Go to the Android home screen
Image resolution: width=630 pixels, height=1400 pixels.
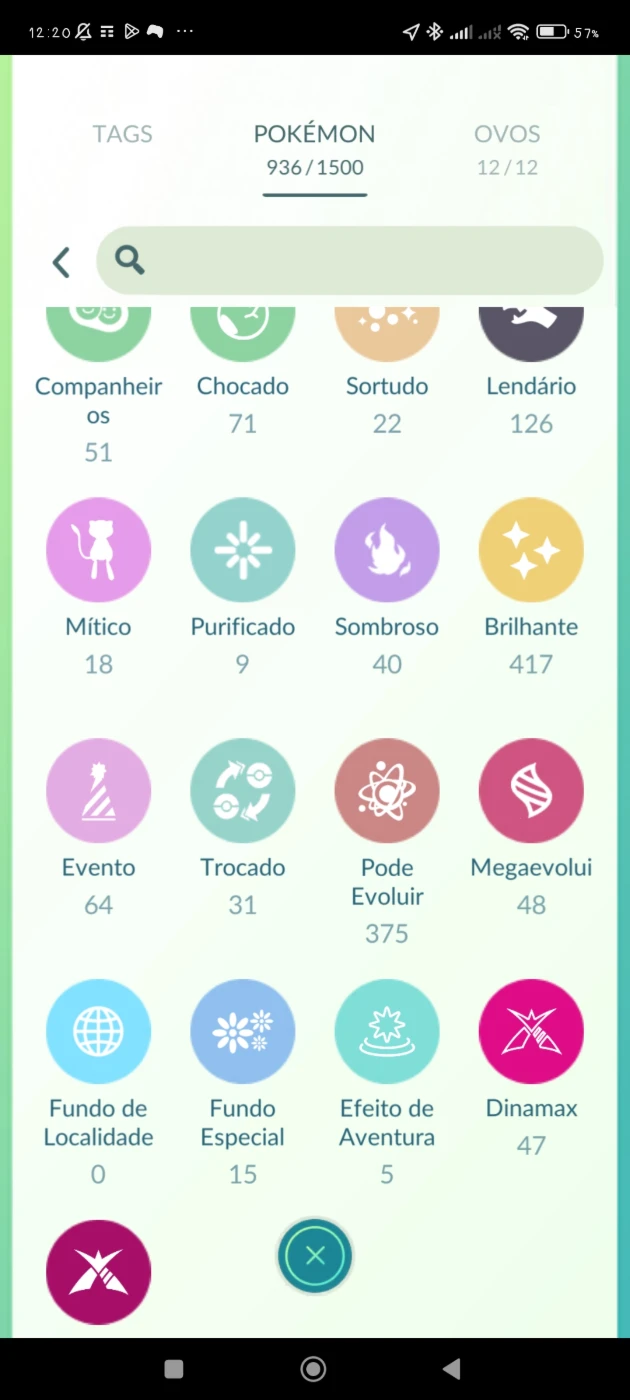coord(313,1369)
